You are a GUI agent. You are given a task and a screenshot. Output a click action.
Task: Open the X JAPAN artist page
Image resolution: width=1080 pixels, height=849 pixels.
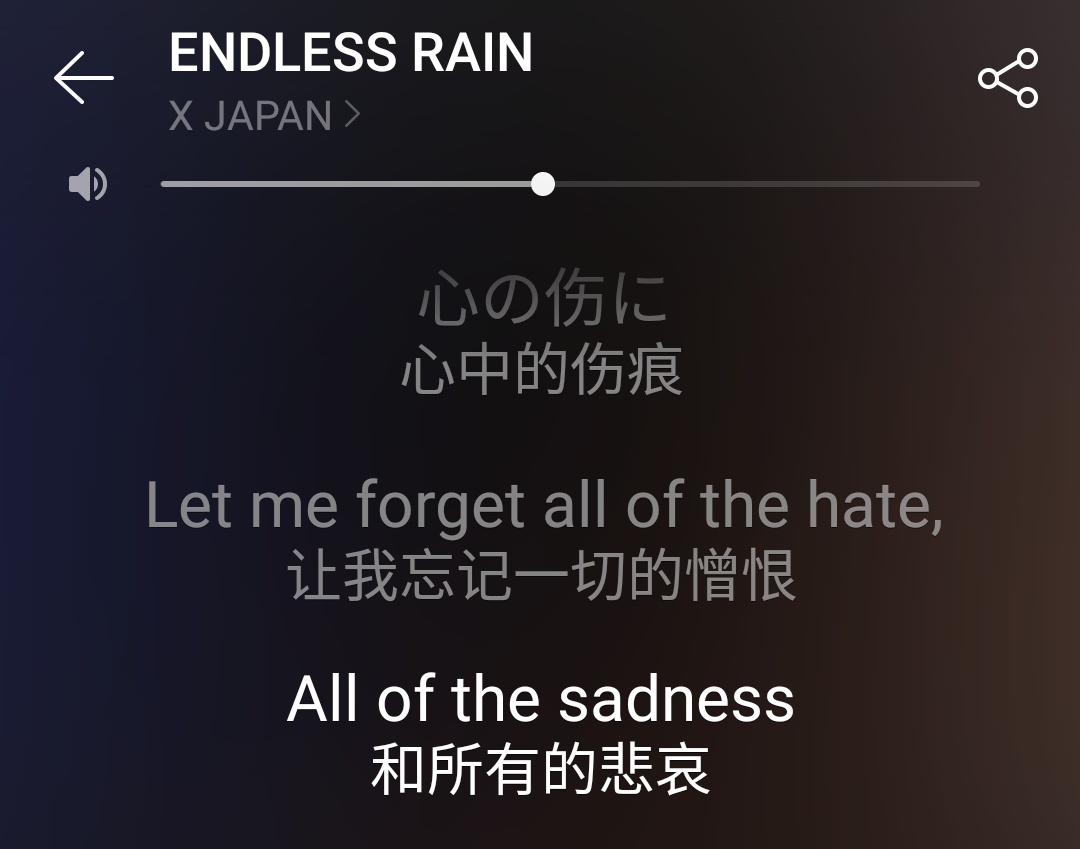point(264,117)
